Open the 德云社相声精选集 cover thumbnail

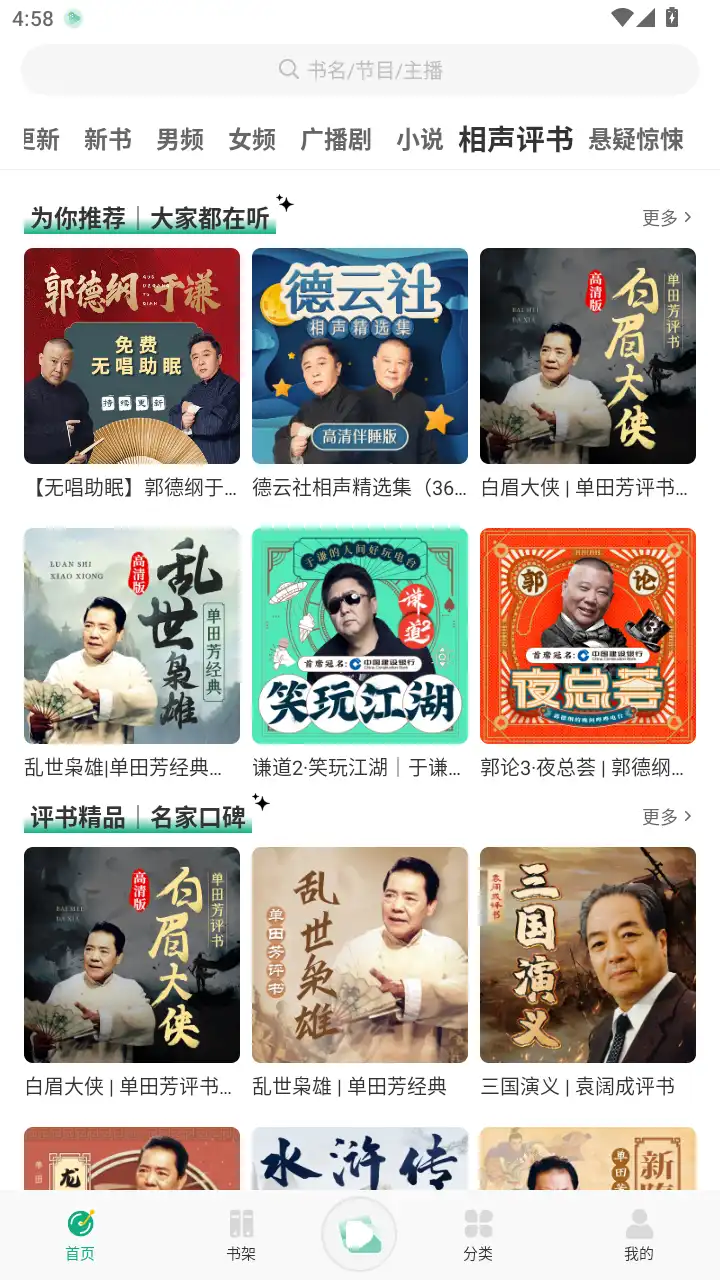pos(360,356)
